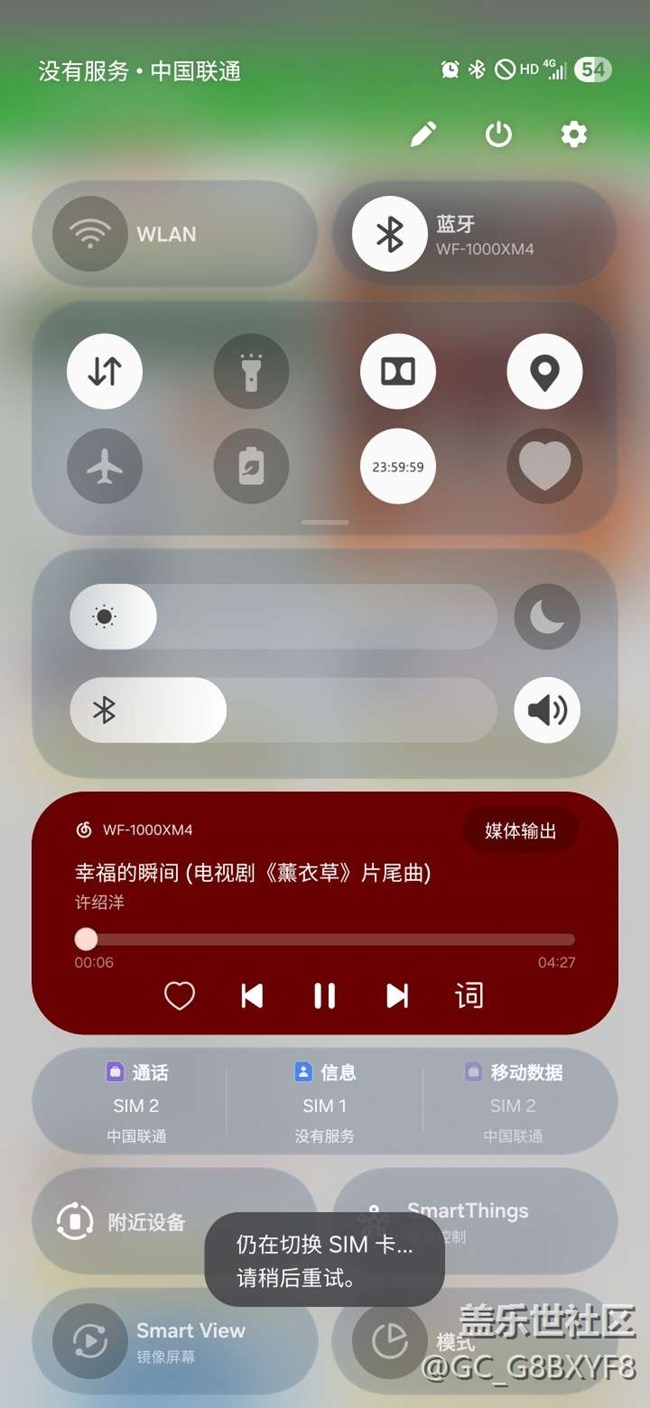Like the current song with heart
Image resolution: width=650 pixels, height=1408 pixels.
point(179,995)
